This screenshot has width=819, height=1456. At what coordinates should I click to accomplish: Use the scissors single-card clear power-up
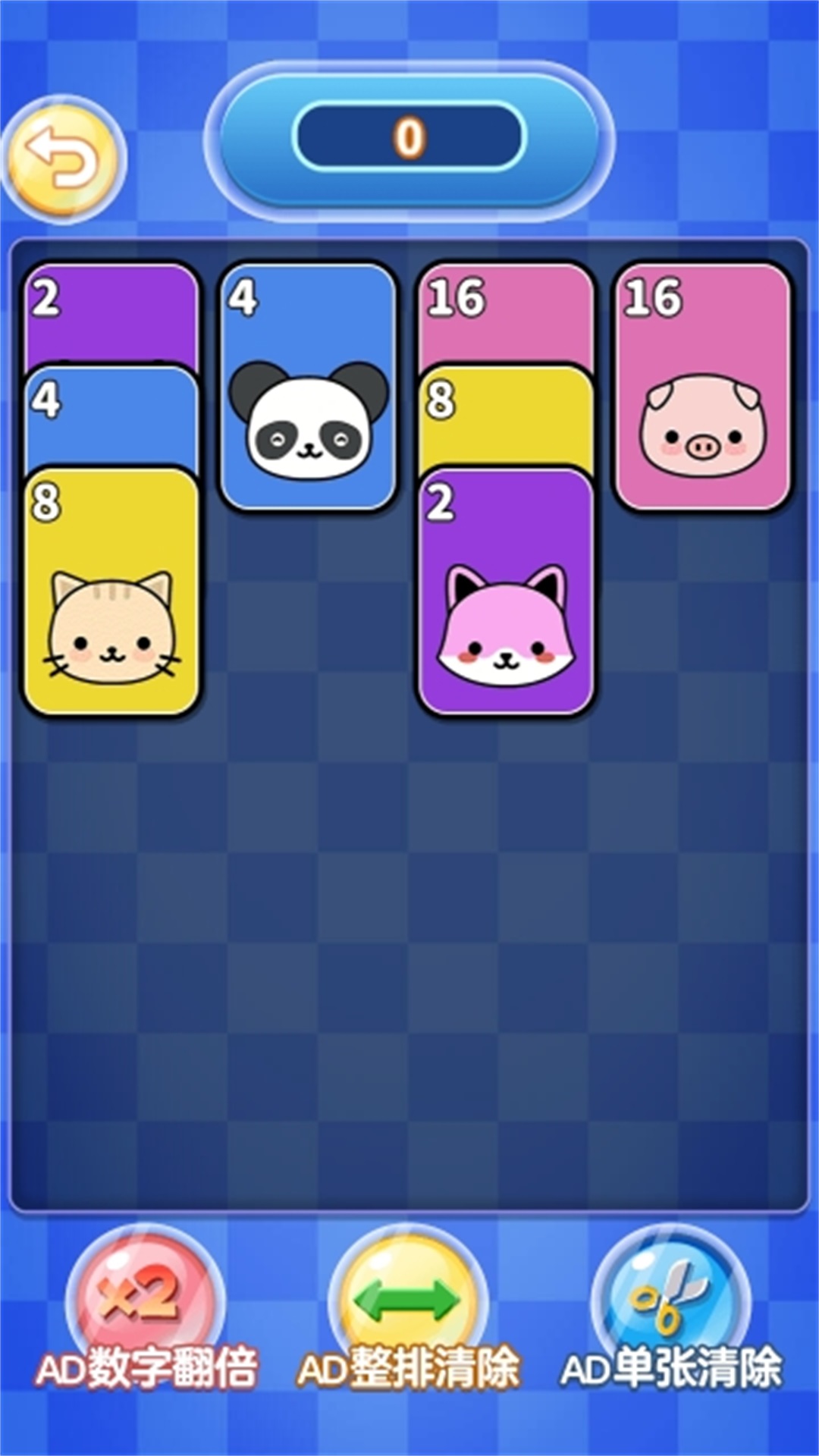tap(670, 1298)
